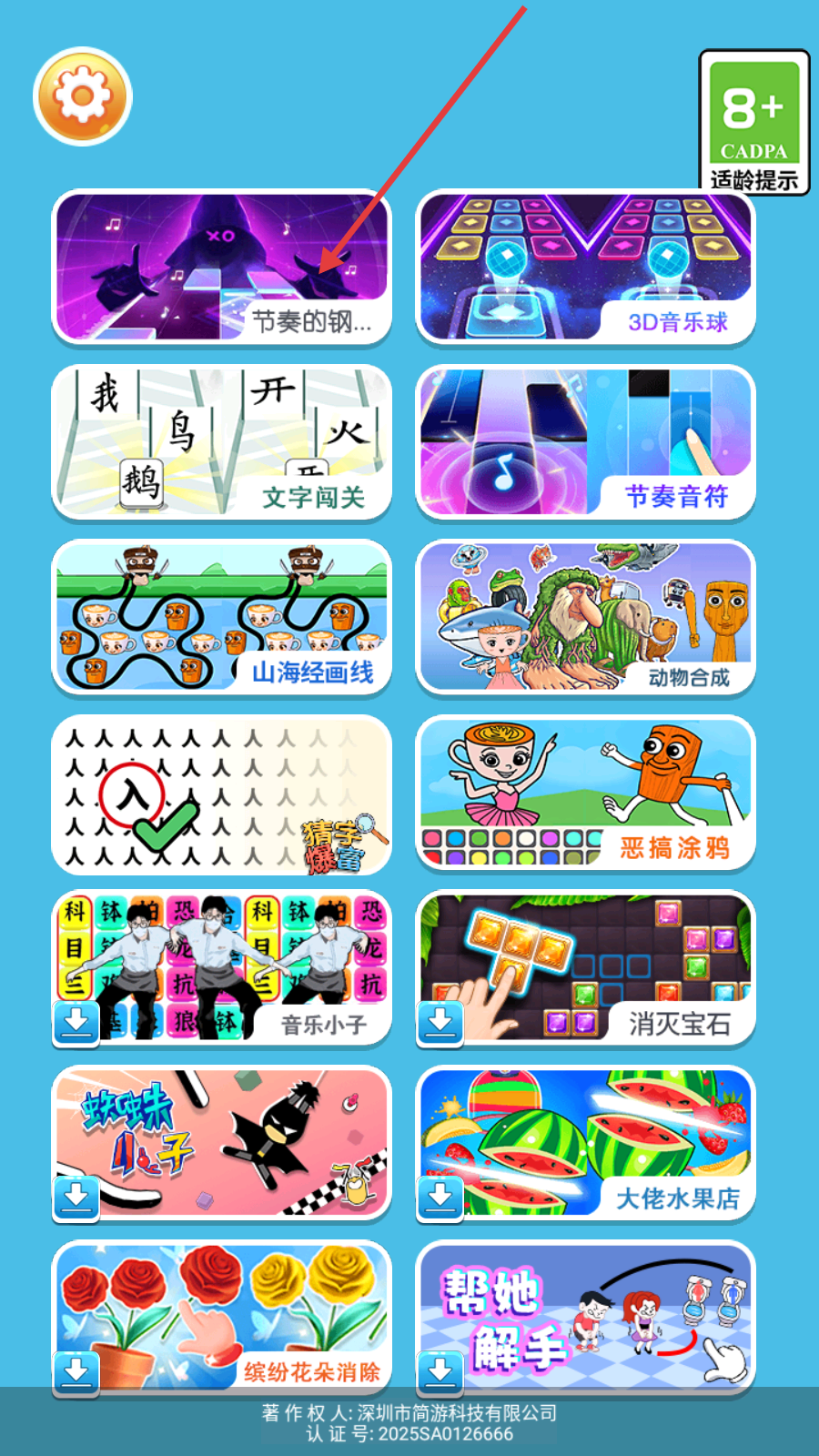This screenshot has height=1456, width=819.
Task: Tap the 蜘蛛小子 game tile
Action: pyautogui.click(x=221, y=1144)
